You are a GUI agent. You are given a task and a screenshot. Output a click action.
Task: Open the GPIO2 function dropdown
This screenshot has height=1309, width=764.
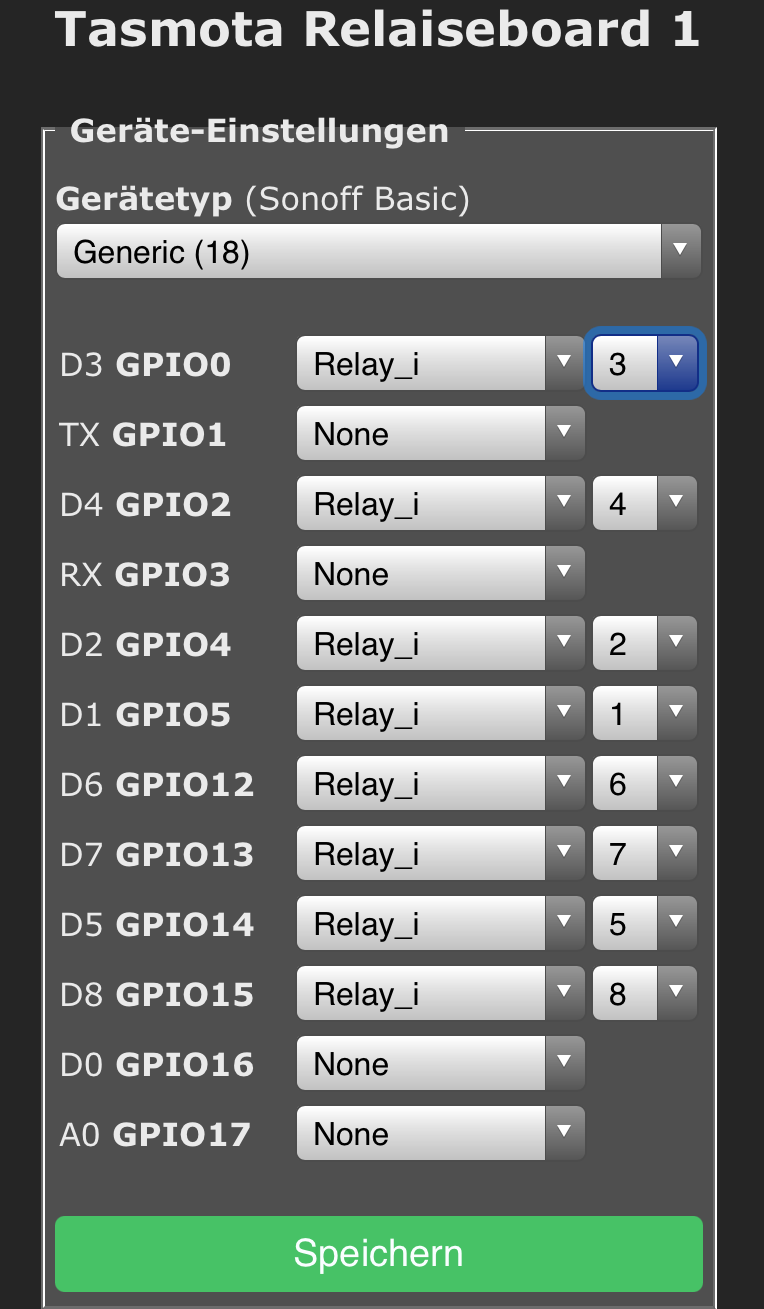(439, 504)
